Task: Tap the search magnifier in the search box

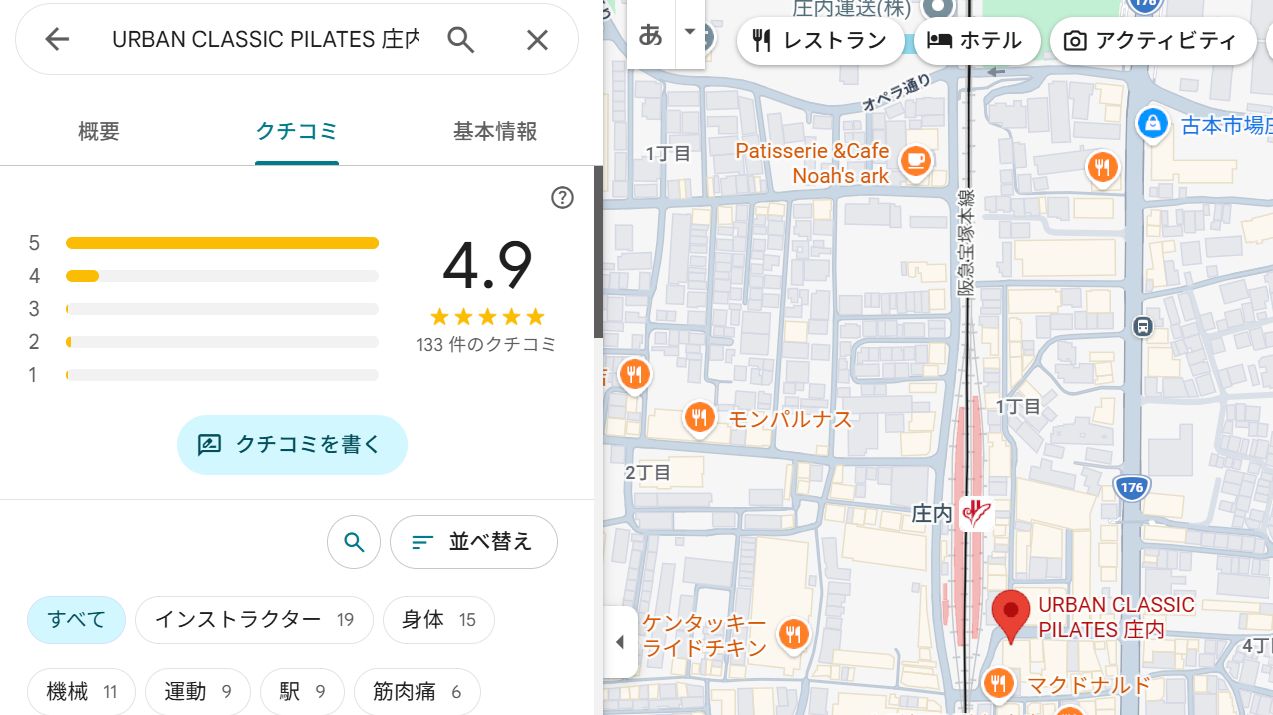Action: coord(460,39)
